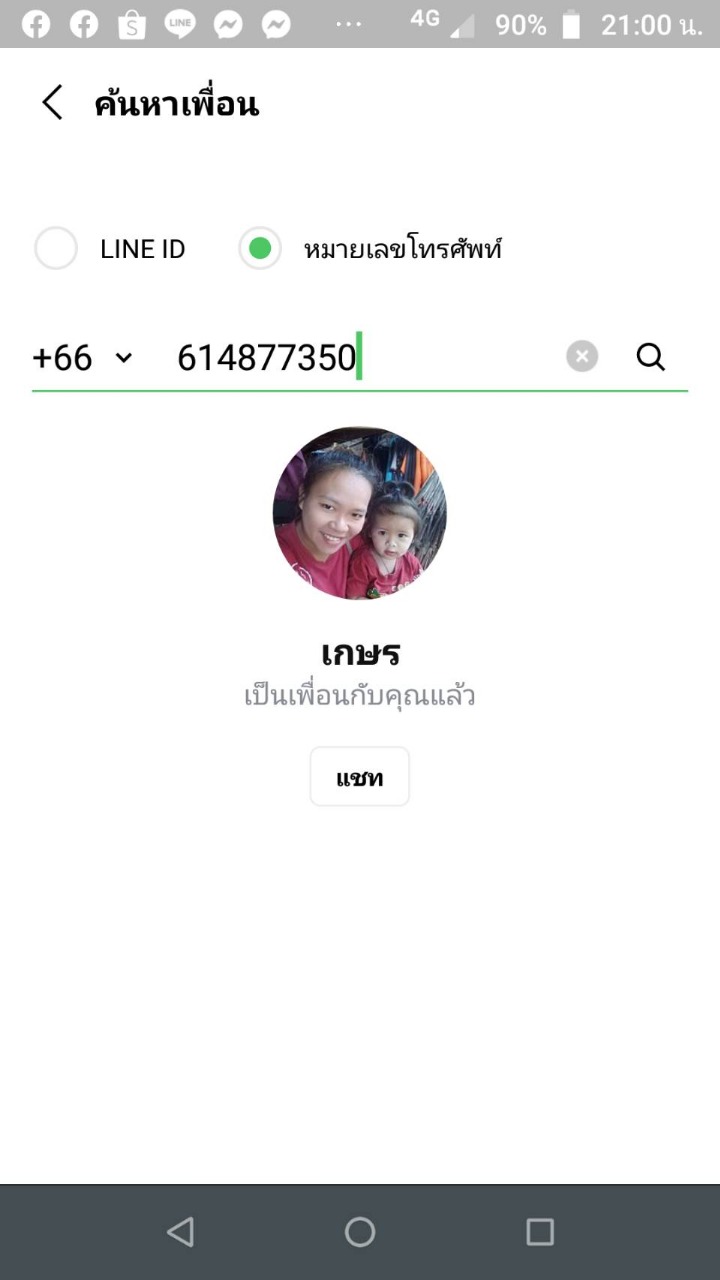
Task: Select the หมายเลขโทรศัพท์ search option
Action: point(261,249)
